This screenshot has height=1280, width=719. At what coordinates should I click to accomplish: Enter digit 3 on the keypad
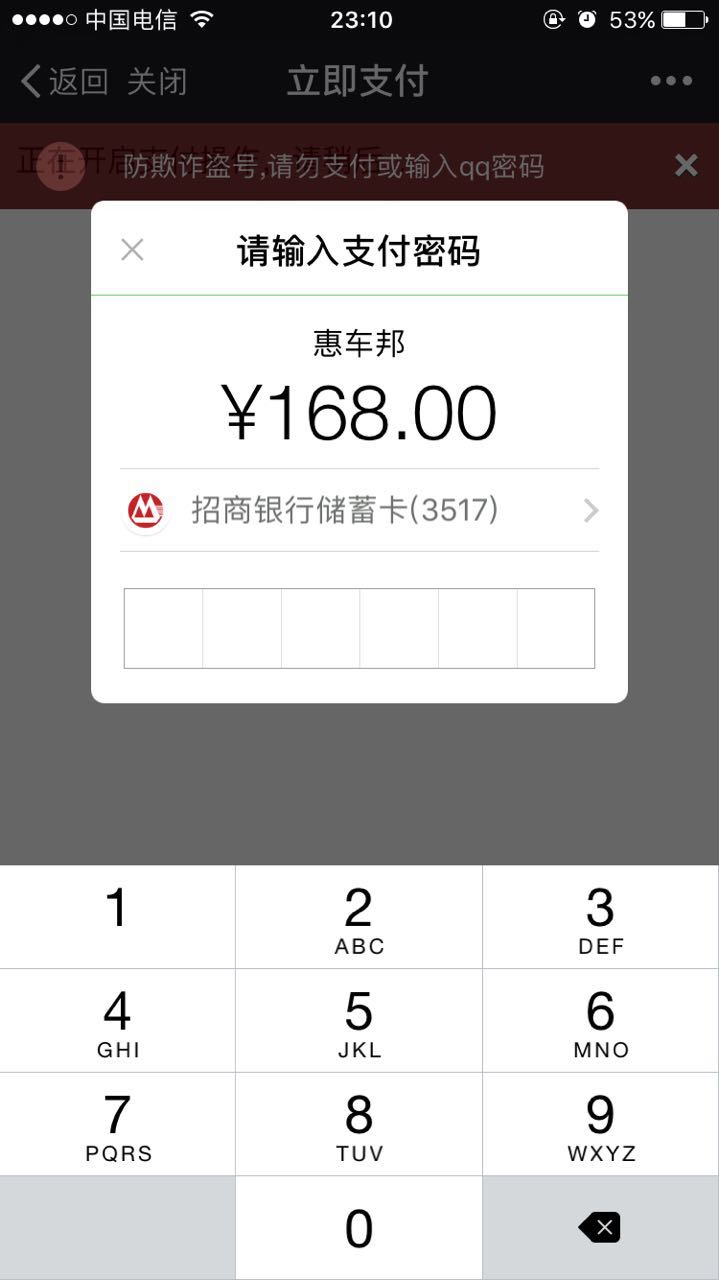coord(601,917)
